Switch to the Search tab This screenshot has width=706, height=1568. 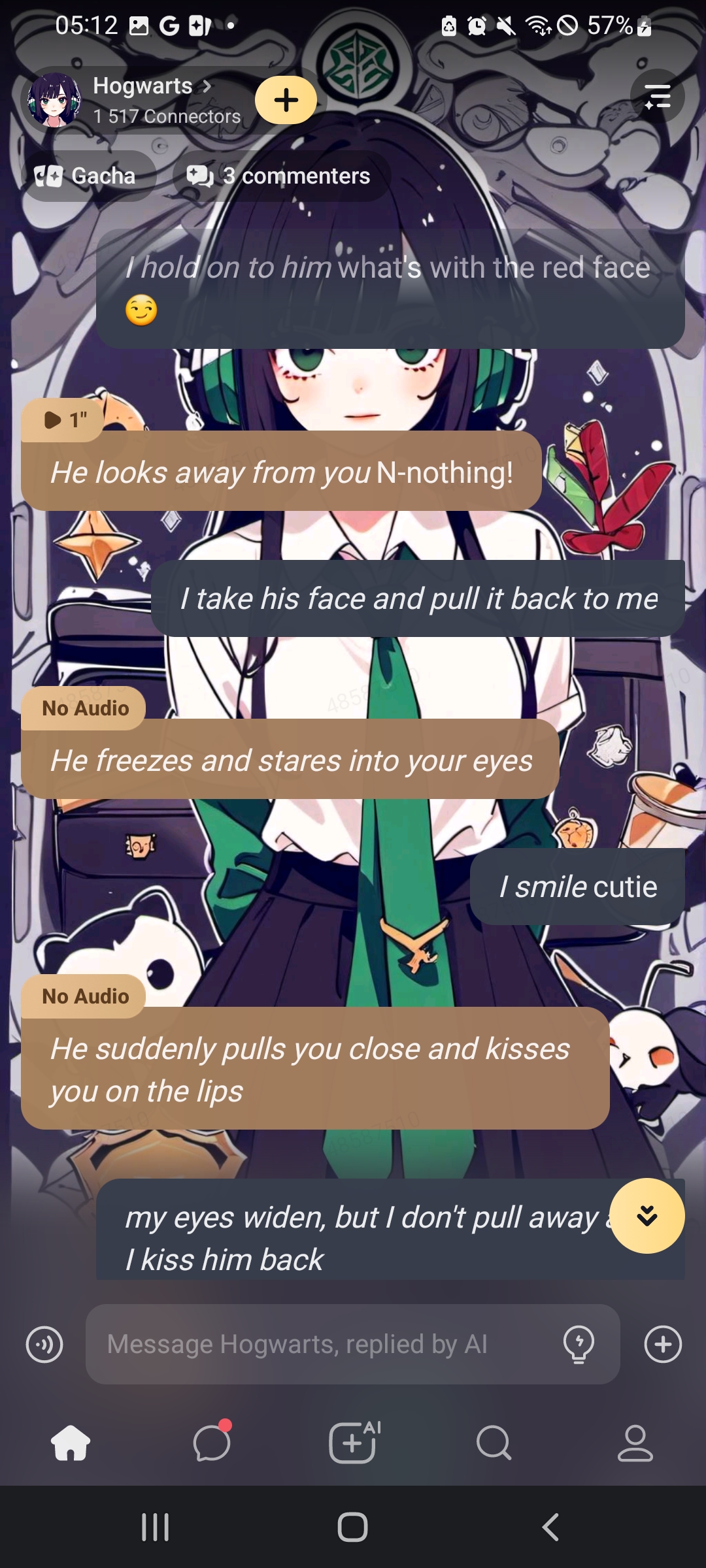pyautogui.click(x=494, y=1443)
